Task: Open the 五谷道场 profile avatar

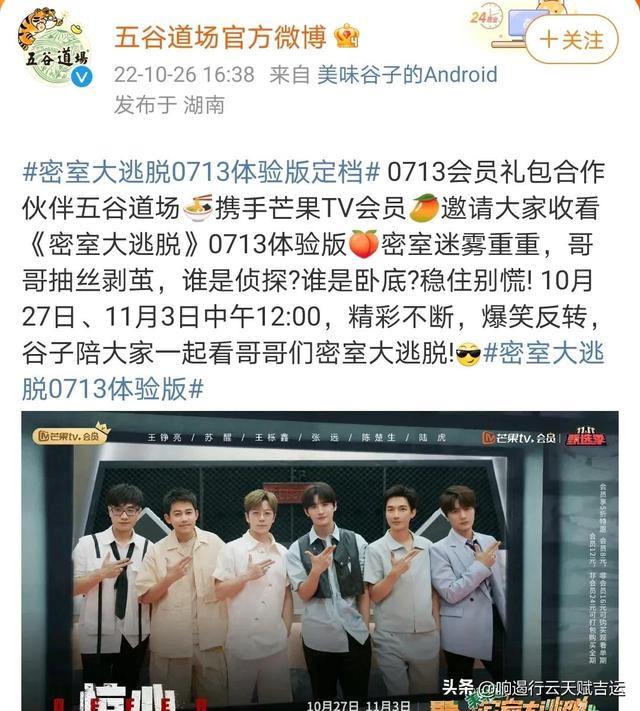Action: (x=55, y=46)
